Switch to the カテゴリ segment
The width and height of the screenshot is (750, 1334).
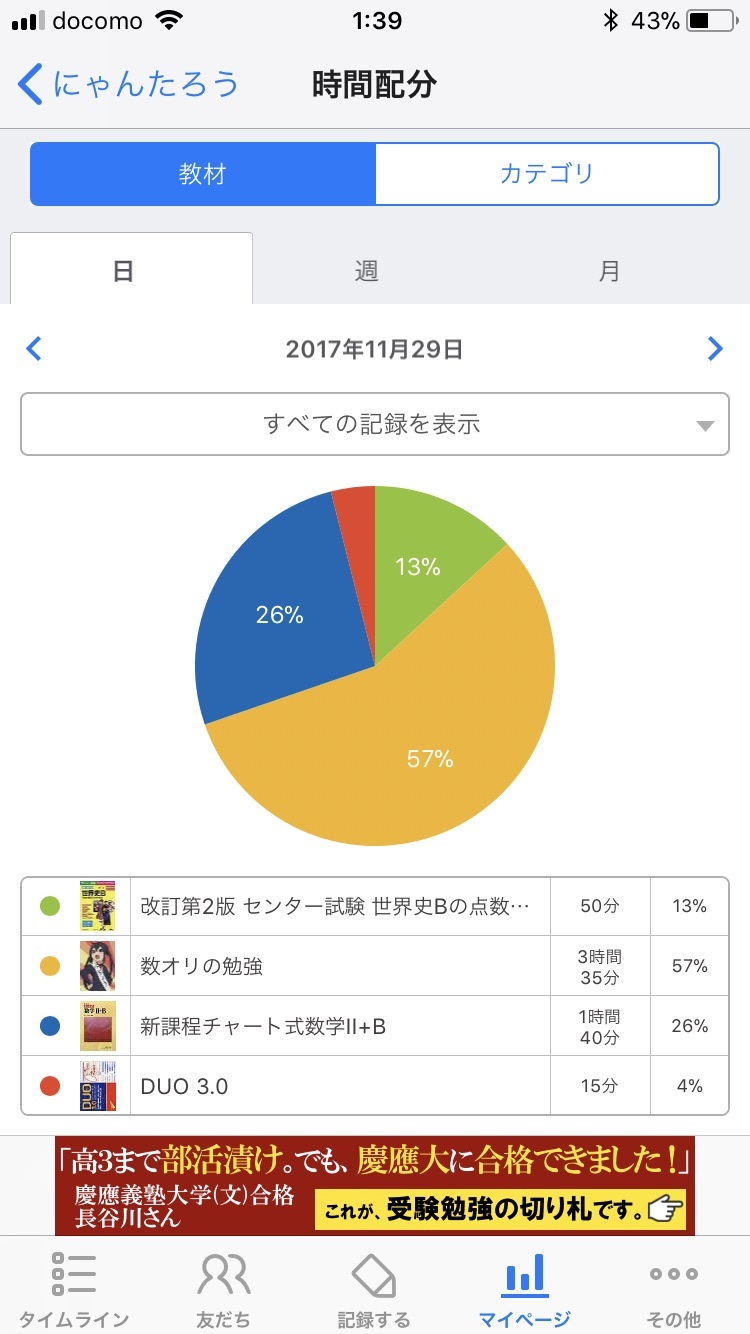coord(547,174)
